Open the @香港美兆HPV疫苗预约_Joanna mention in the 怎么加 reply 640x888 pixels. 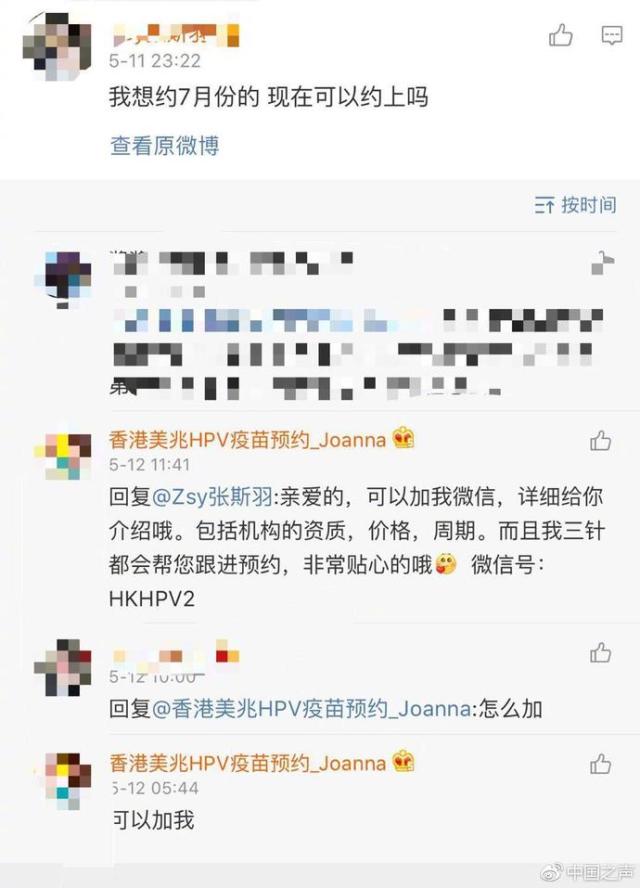(x=310, y=709)
